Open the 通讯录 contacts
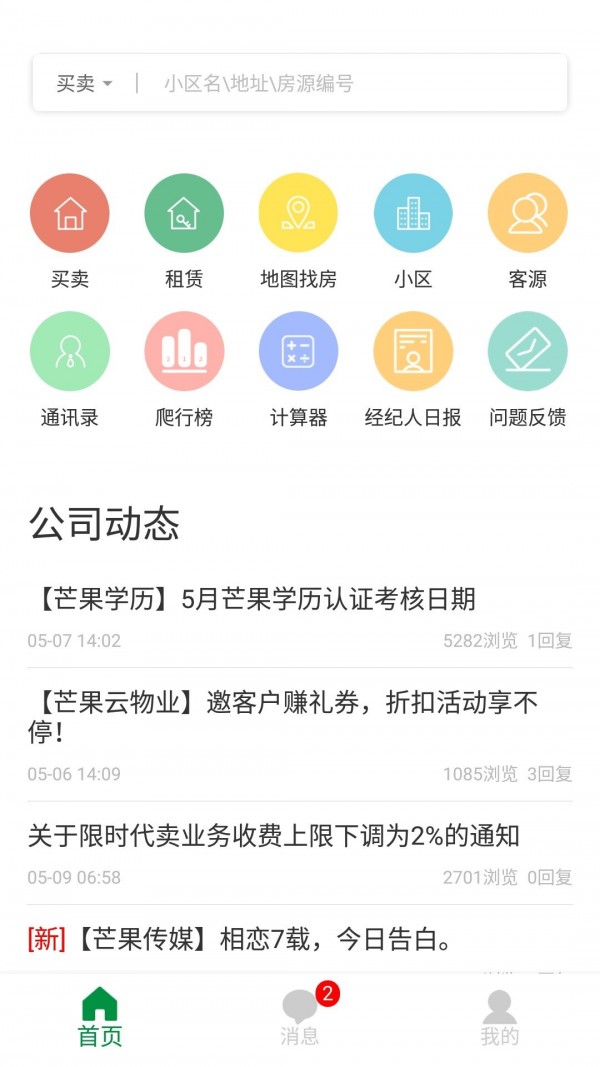 point(70,352)
